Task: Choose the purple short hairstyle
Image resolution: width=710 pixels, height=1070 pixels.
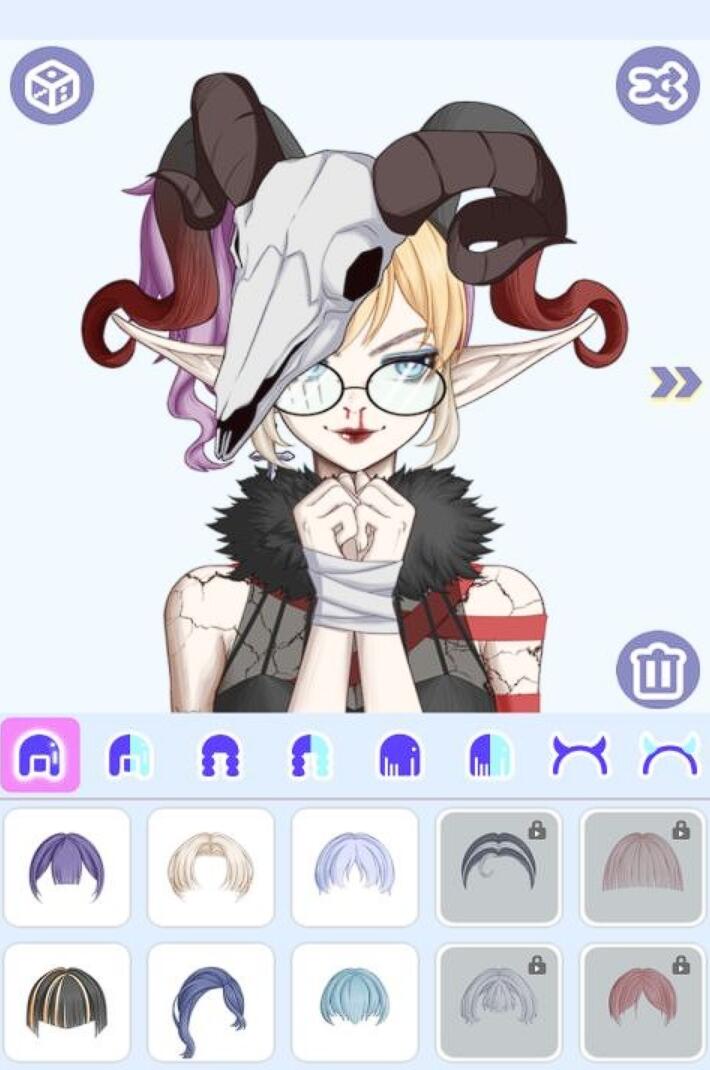Action: tap(67, 866)
